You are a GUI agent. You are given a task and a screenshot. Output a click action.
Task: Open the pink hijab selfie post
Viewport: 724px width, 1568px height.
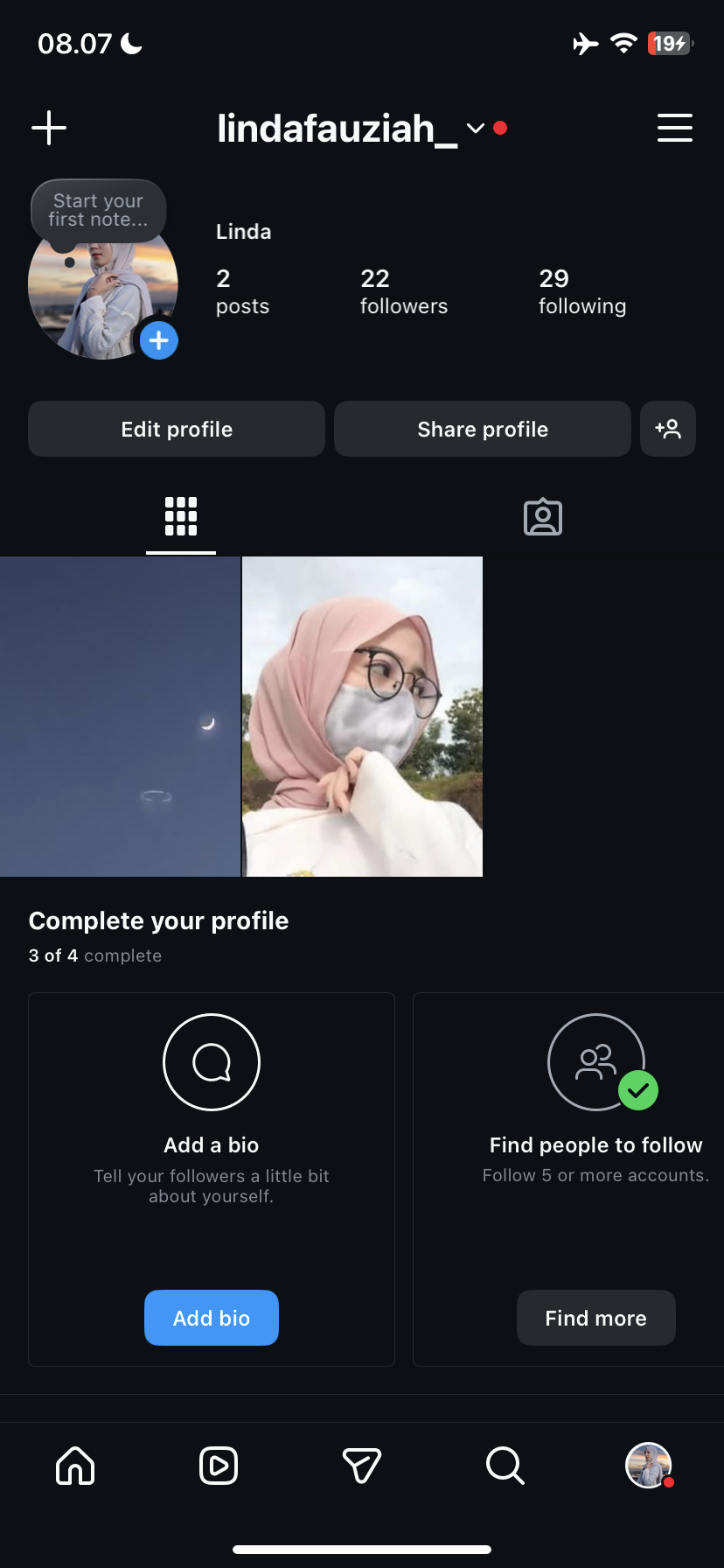[362, 717]
